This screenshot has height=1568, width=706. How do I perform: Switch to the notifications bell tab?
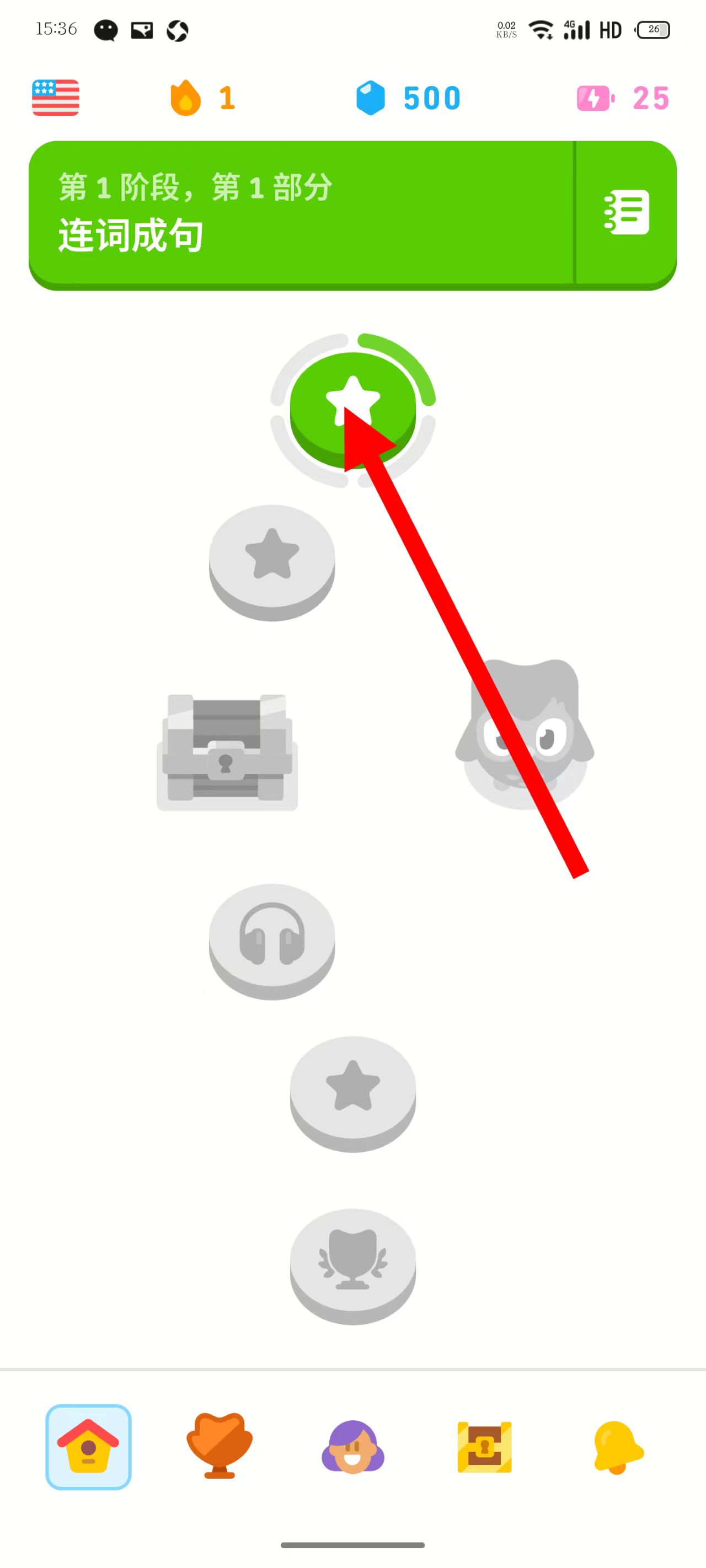[617, 1447]
